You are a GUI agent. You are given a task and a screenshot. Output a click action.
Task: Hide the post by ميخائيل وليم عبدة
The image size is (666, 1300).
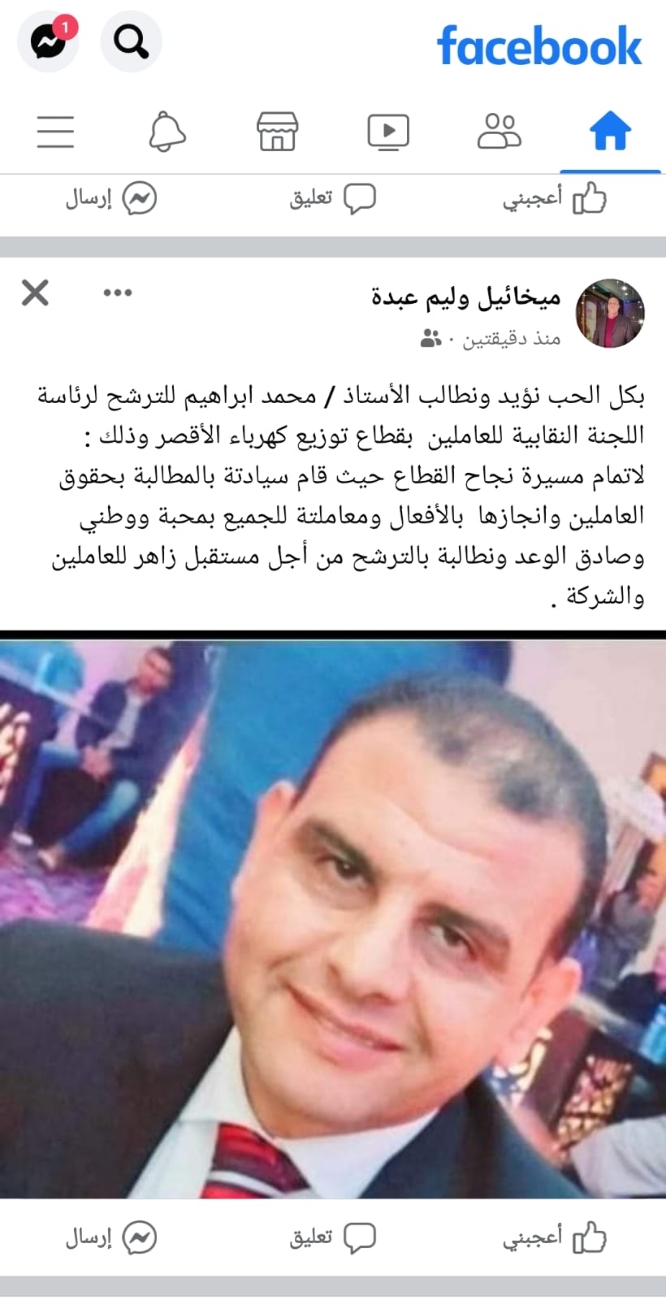pyautogui.click(x=36, y=293)
